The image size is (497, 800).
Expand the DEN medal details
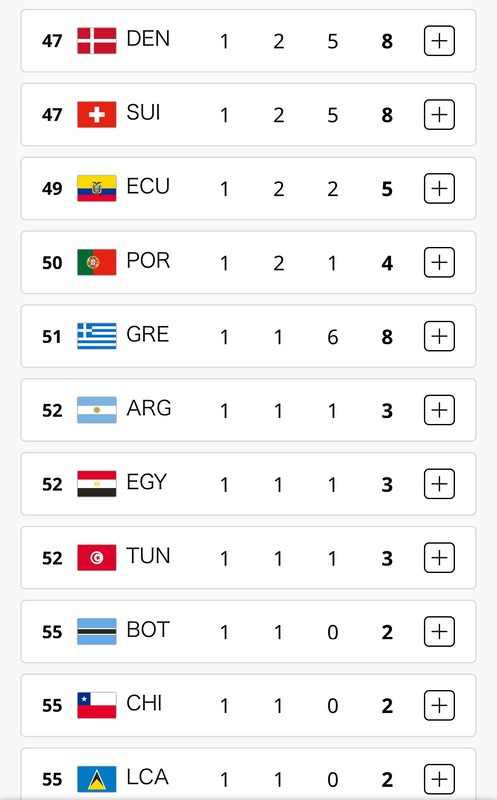click(439, 41)
